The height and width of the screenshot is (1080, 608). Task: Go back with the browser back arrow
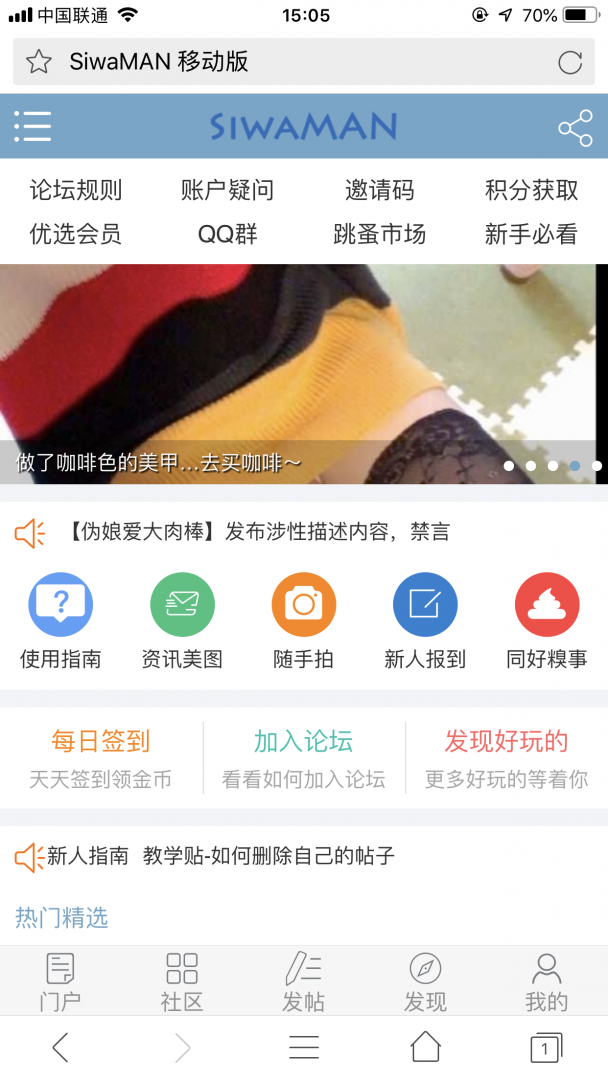pyautogui.click(x=61, y=1047)
